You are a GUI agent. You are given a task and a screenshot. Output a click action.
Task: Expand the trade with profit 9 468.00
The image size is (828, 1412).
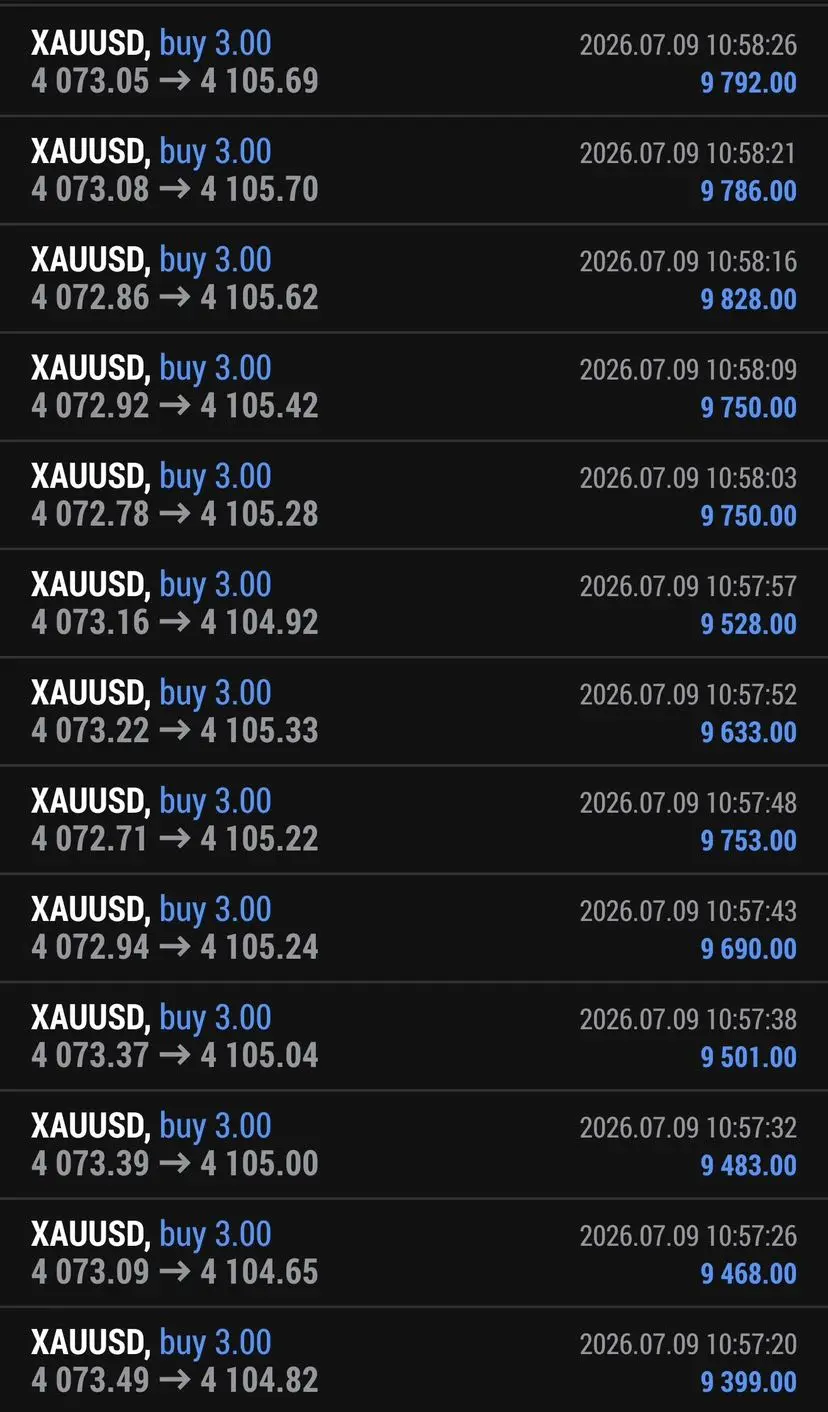[414, 1253]
